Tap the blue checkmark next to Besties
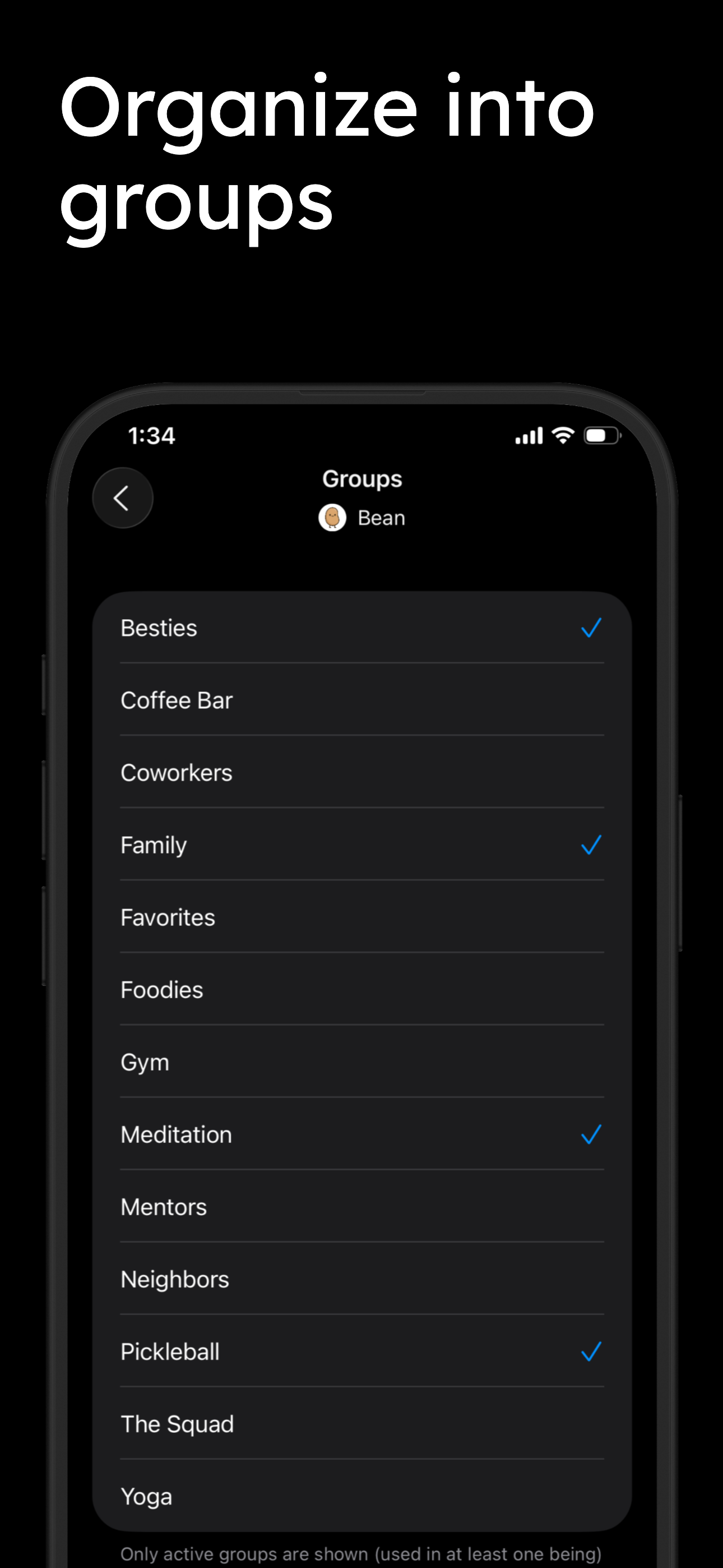 (x=590, y=628)
